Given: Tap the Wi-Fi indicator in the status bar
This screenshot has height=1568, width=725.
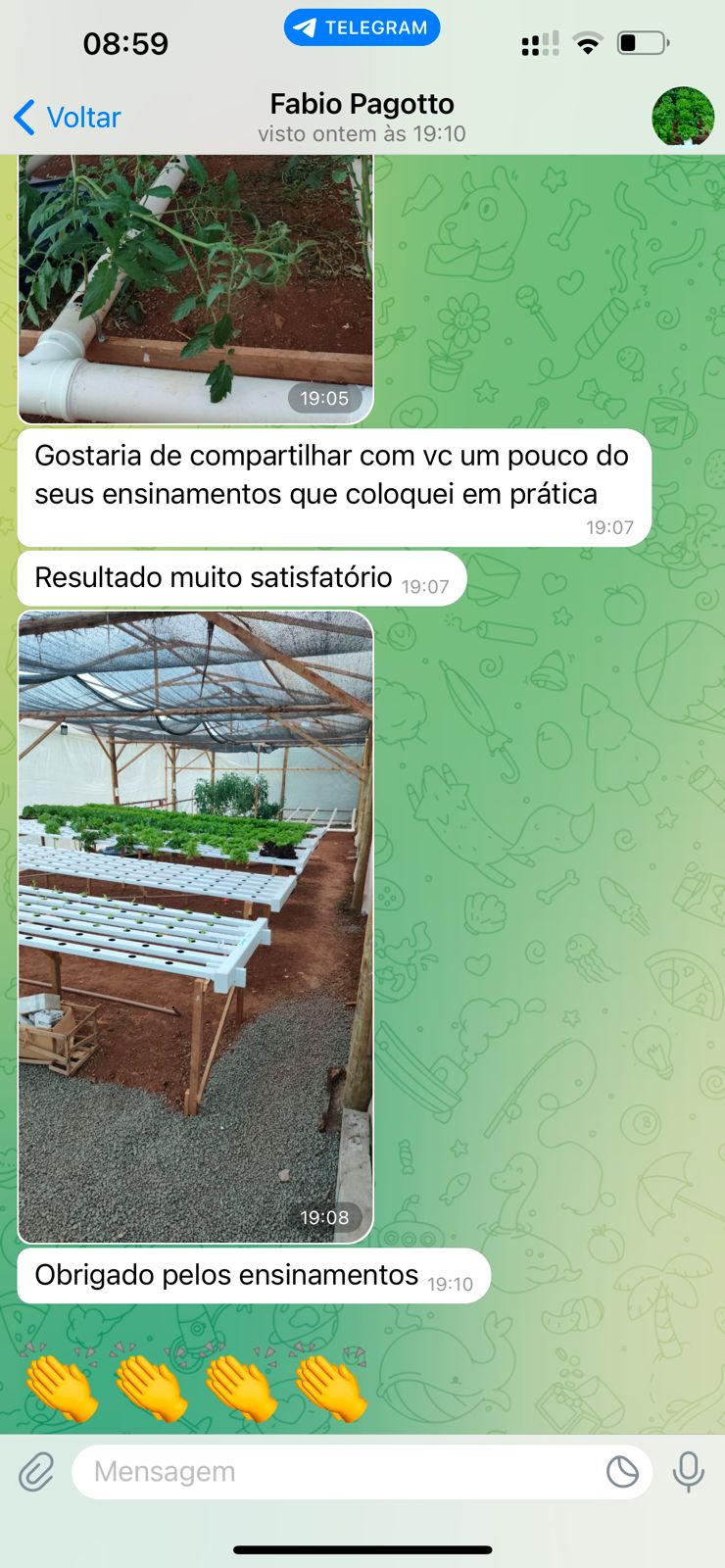Looking at the screenshot, I should point(585,42).
